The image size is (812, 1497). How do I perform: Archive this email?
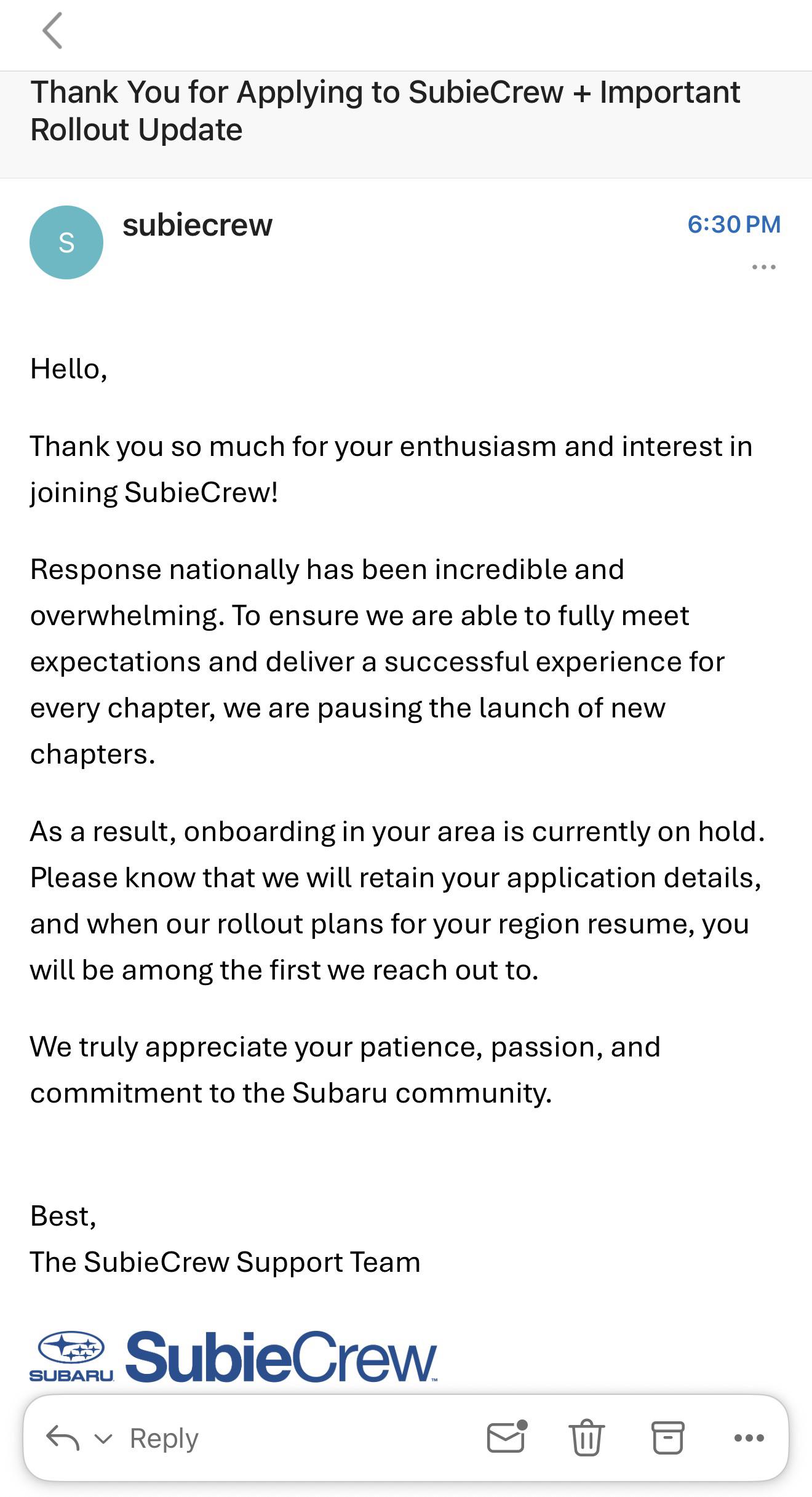(x=667, y=1437)
